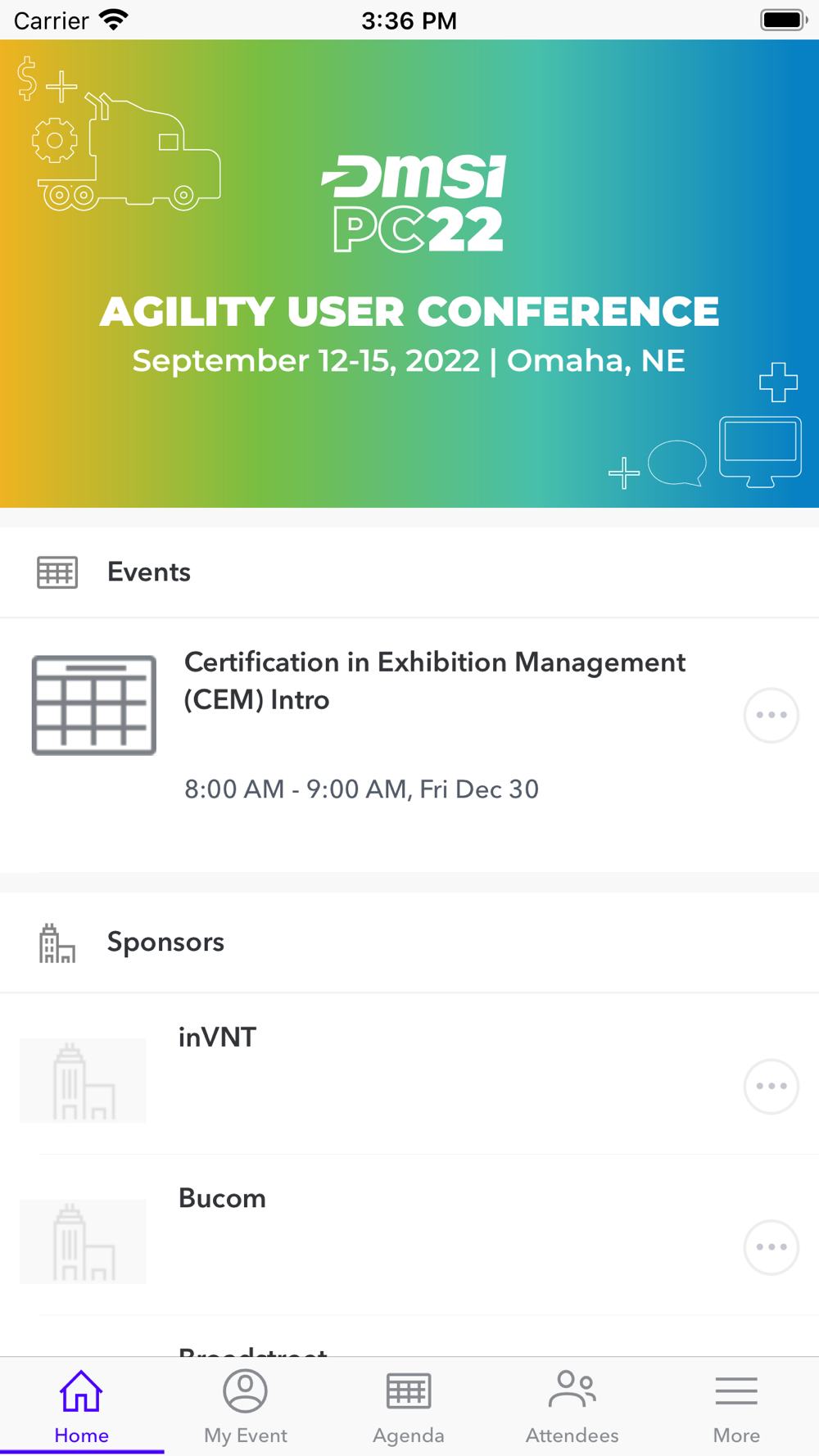Go to the Attendees tab
The image size is (819, 1456).
click(x=572, y=1407)
